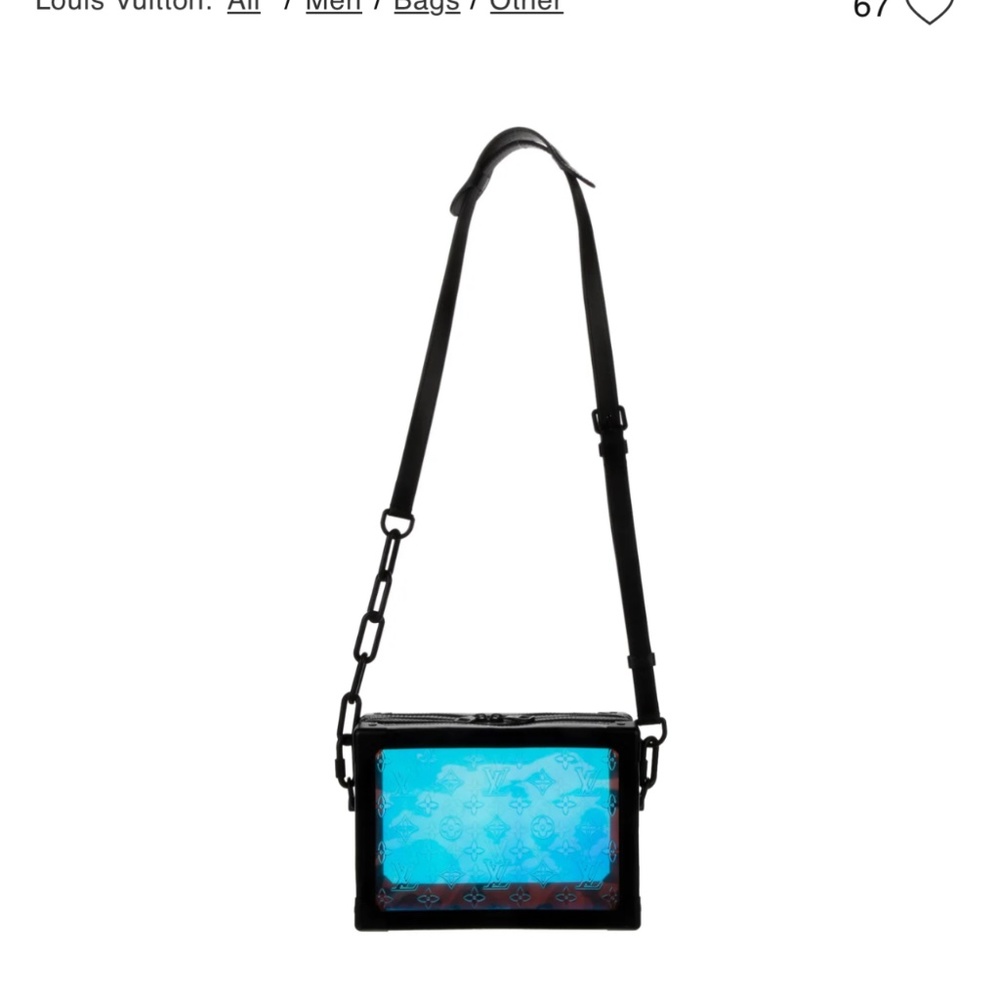Go to the Men category link
Screen dimensions: 1000x1000
pyautogui.click(x=333, y=6)
